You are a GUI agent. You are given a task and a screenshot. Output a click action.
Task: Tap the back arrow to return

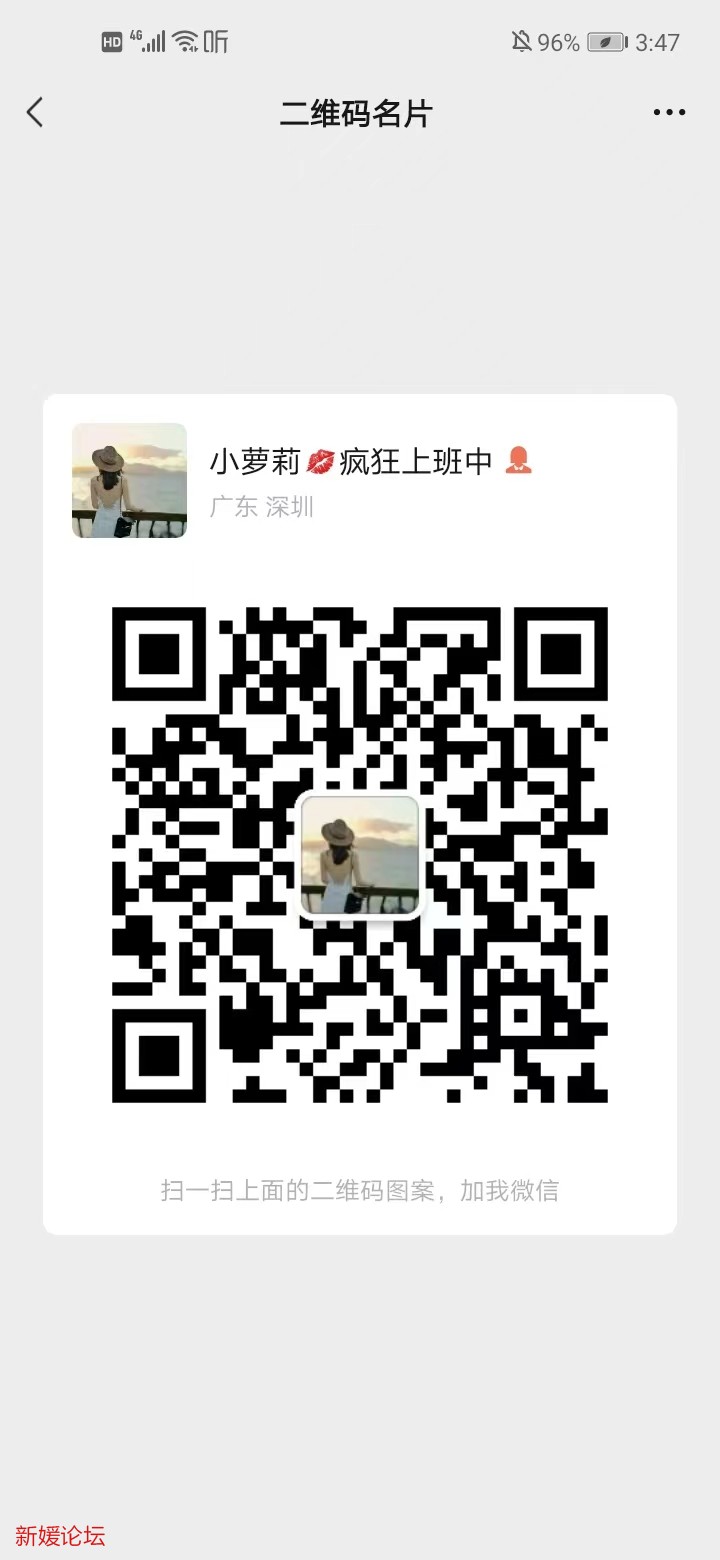pyautogui.click(x=35, y=112)
